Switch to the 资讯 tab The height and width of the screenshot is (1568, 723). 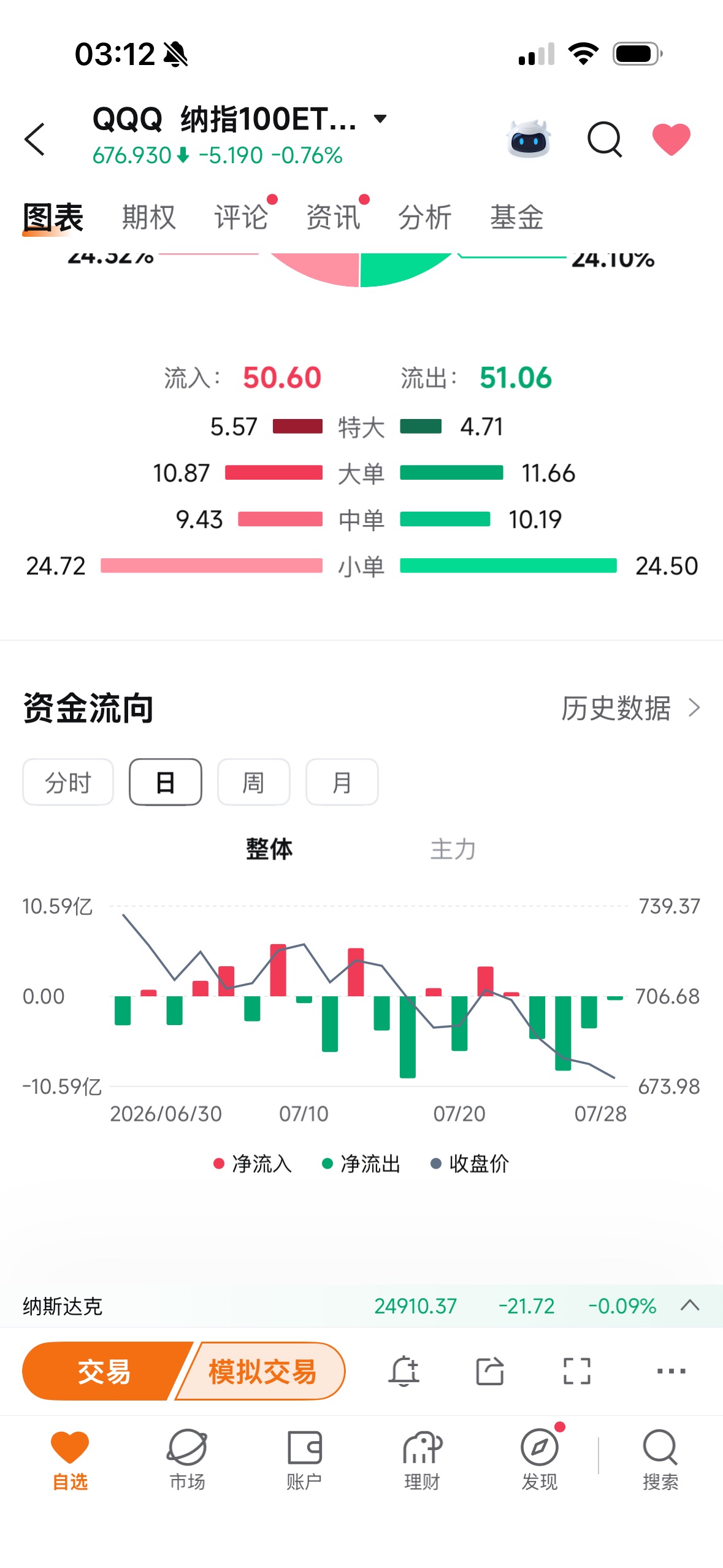click(333, 217)
